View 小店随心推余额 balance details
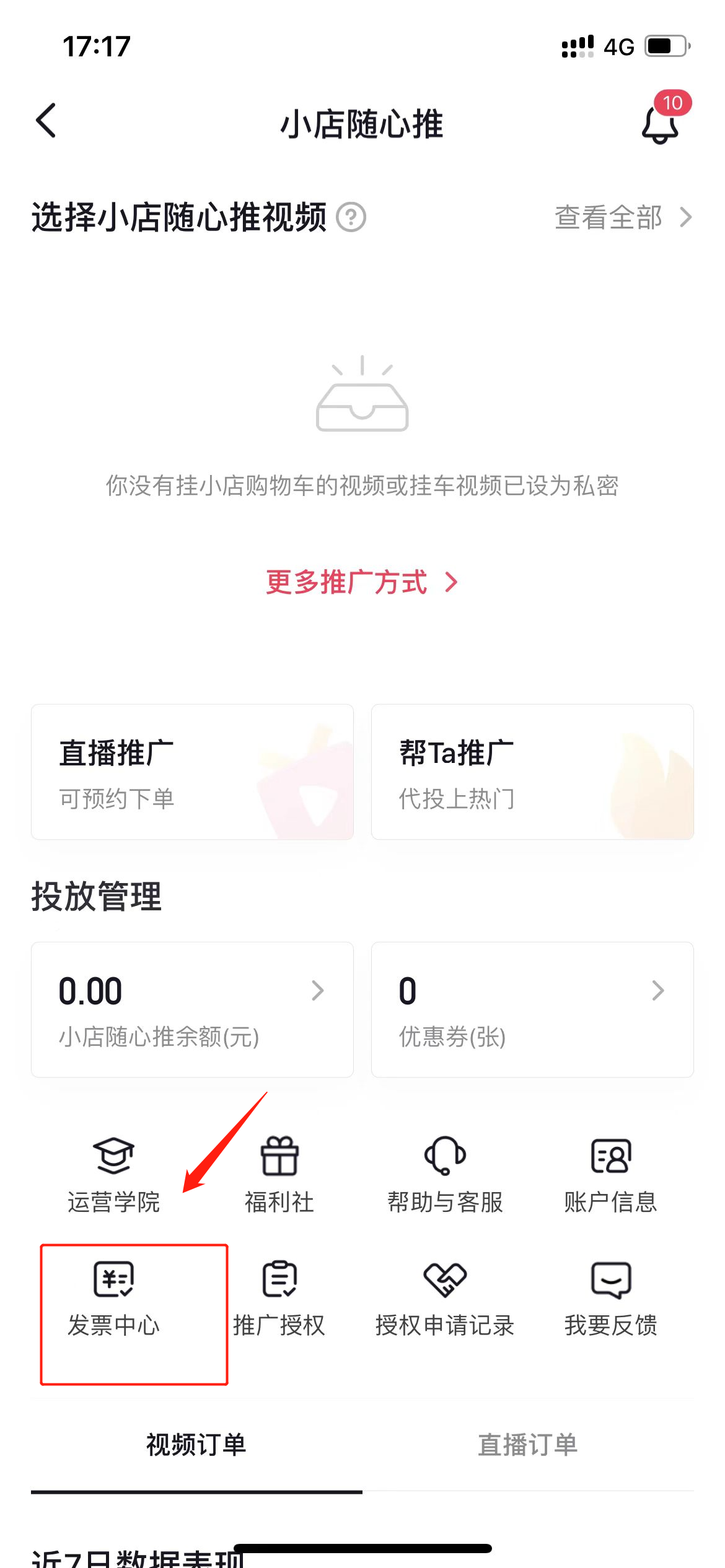The width and height of the screenshot is (725, 1568). point(192,1009)
